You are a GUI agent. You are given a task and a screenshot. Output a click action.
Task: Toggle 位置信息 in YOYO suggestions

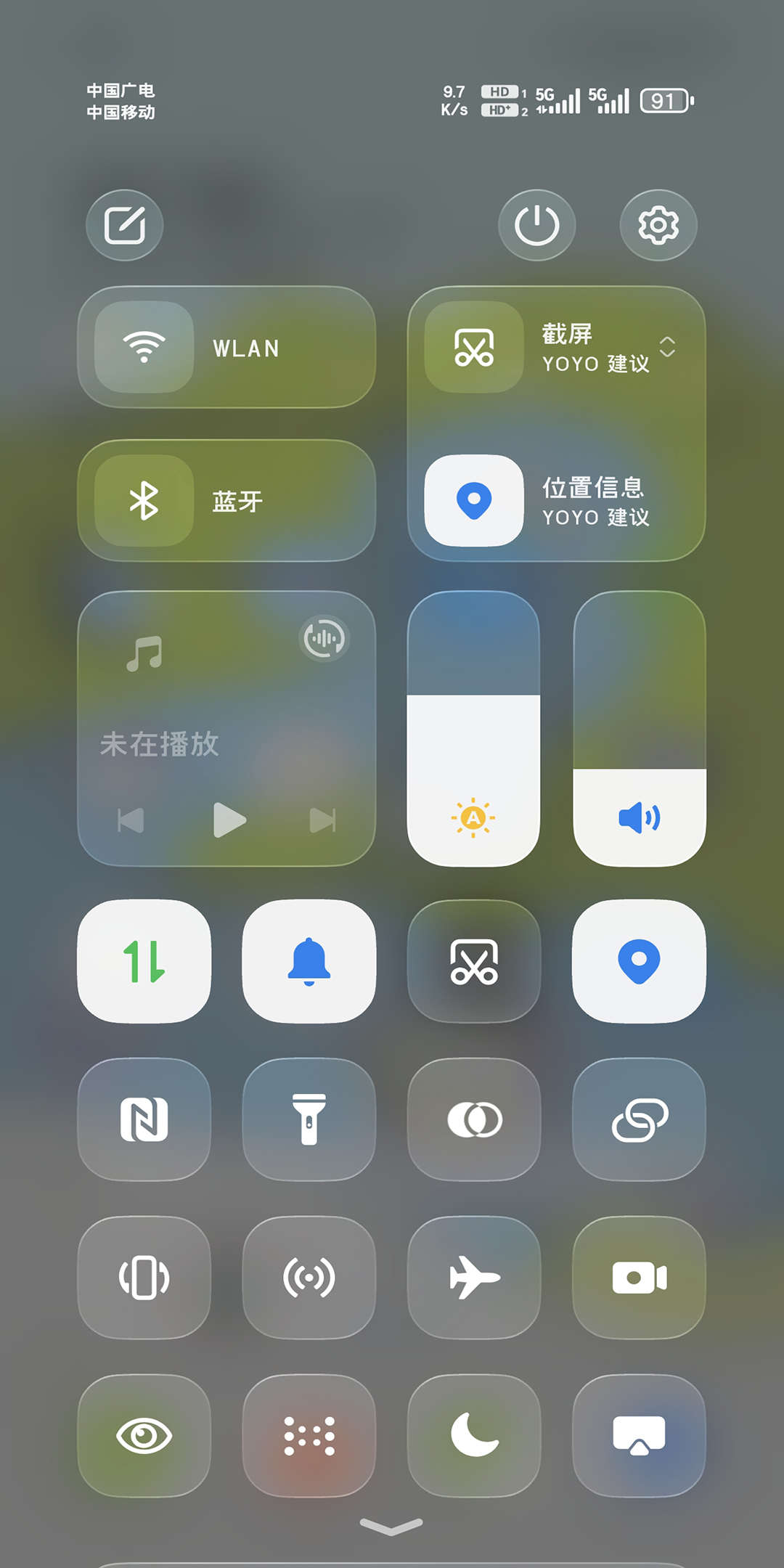click(x=474, y=501)
